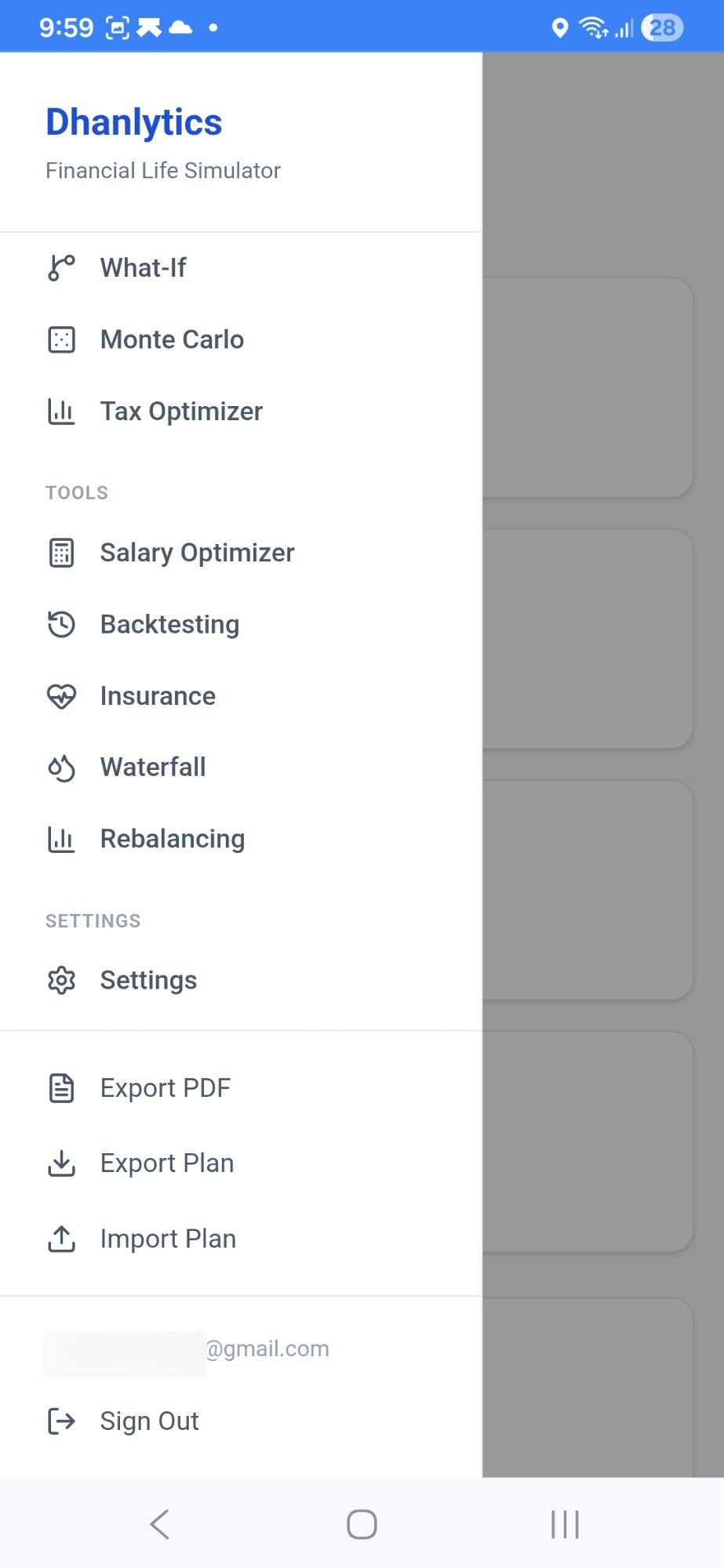Image resolution: width=724 pixels, height=1568 pixels.
Task: Click the Salary Optimizer calculator icon
Action: pyautogui.click(x=61, y=552)
